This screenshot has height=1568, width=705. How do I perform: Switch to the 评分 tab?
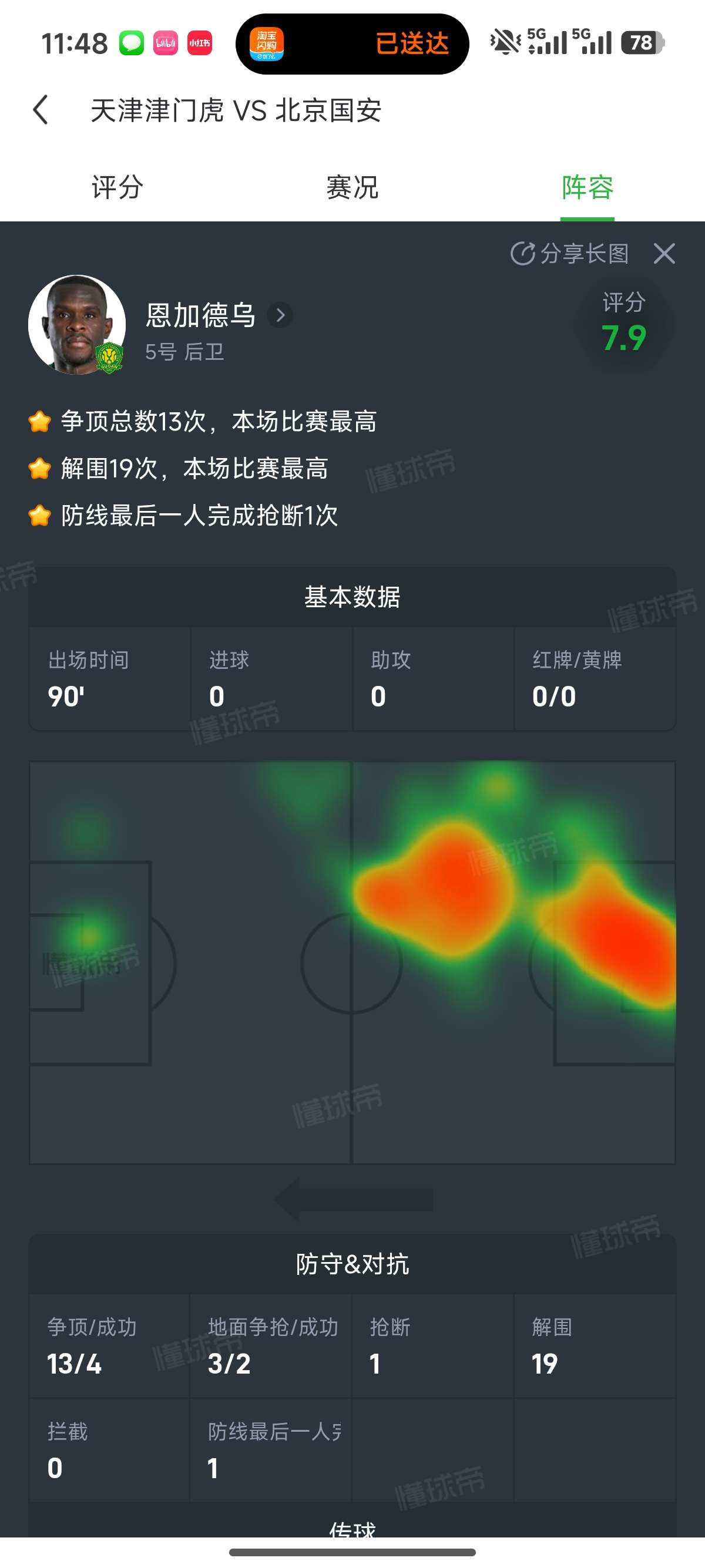coord(117,187)
